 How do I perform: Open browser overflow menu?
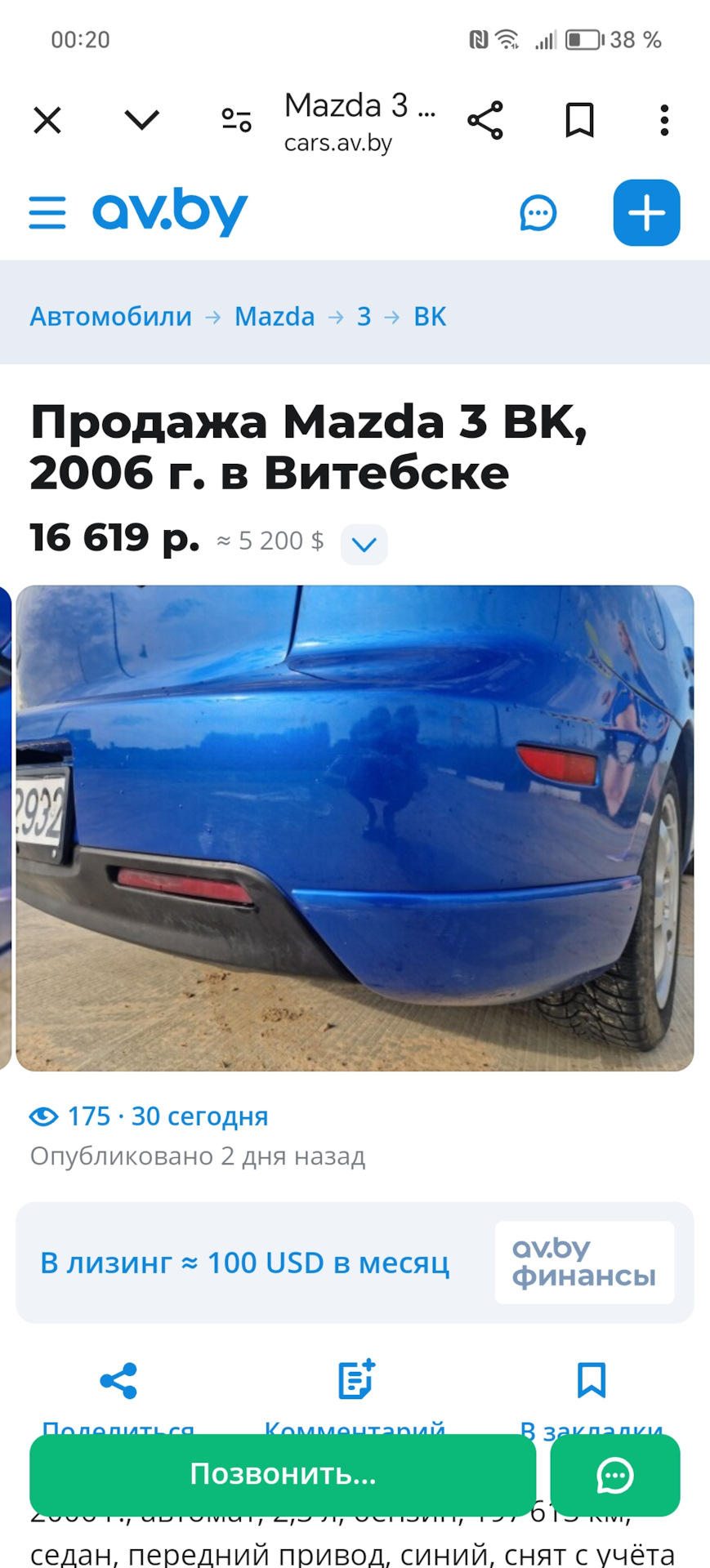point(664,121)
